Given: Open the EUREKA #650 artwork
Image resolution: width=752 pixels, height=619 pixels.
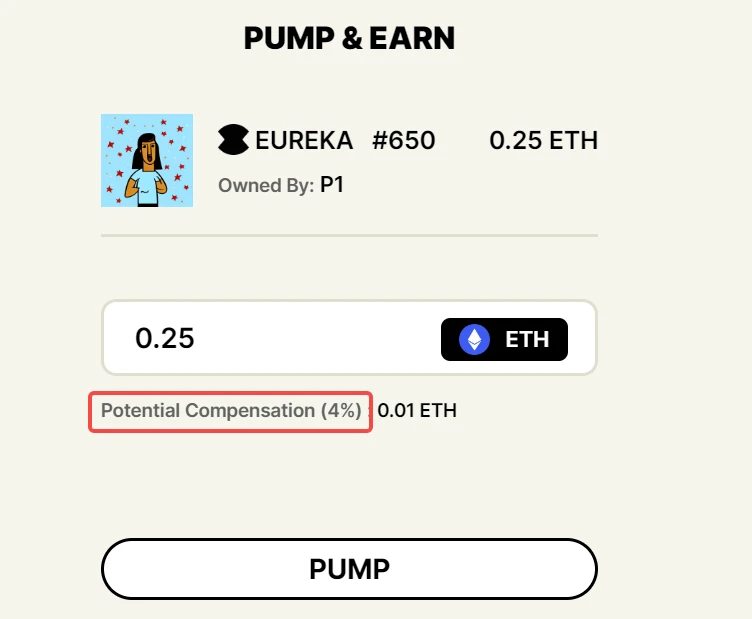Looking at the screenshot, I should tap(147, 161).
